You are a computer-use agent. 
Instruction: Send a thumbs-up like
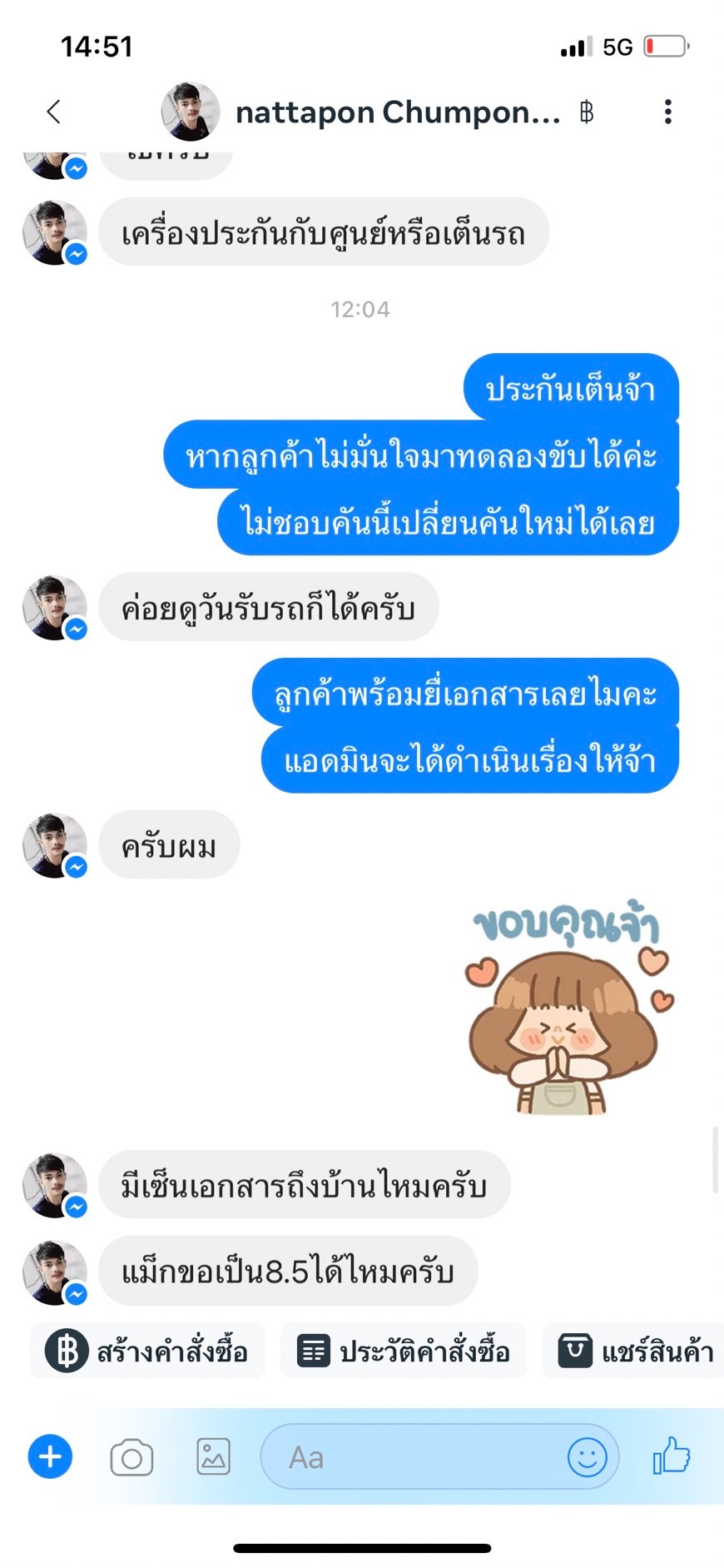pyautogui.click(x=672, y=1456)
